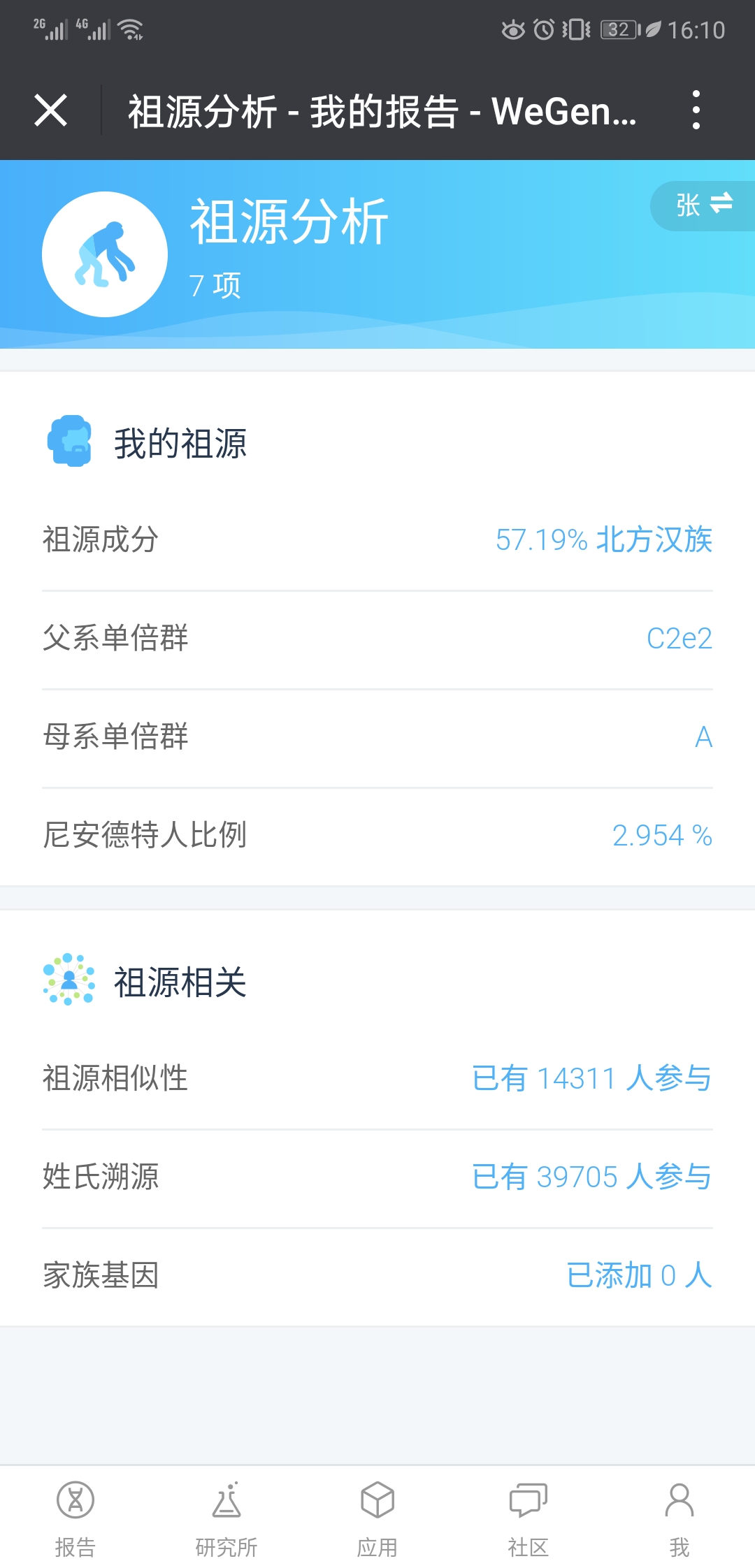This screenshot has height=1568, width=755.
Task: Open the 姓氏溯源 surname tracing row
Action: coord(377,1178)
